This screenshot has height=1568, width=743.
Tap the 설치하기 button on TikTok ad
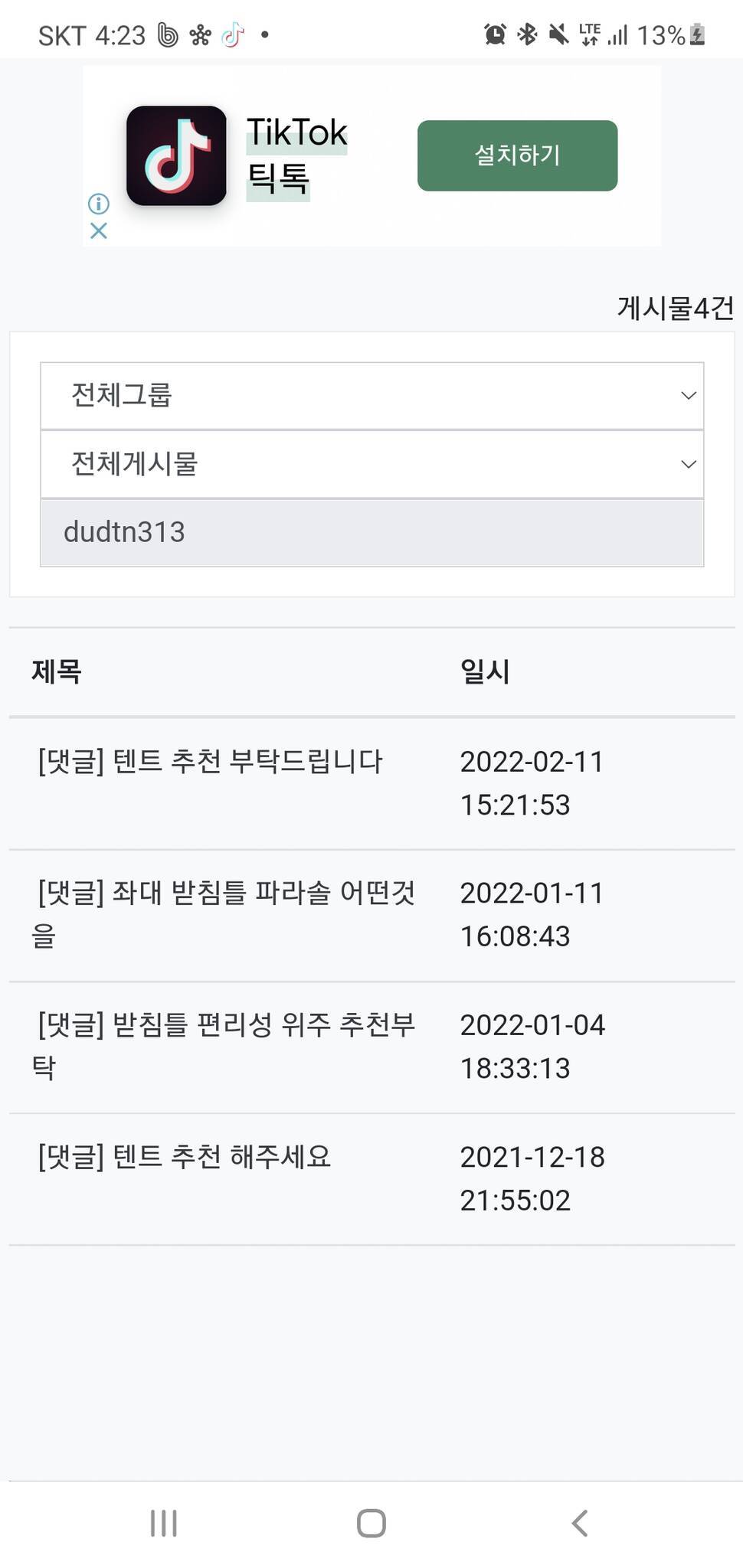[x=517, y=155]
